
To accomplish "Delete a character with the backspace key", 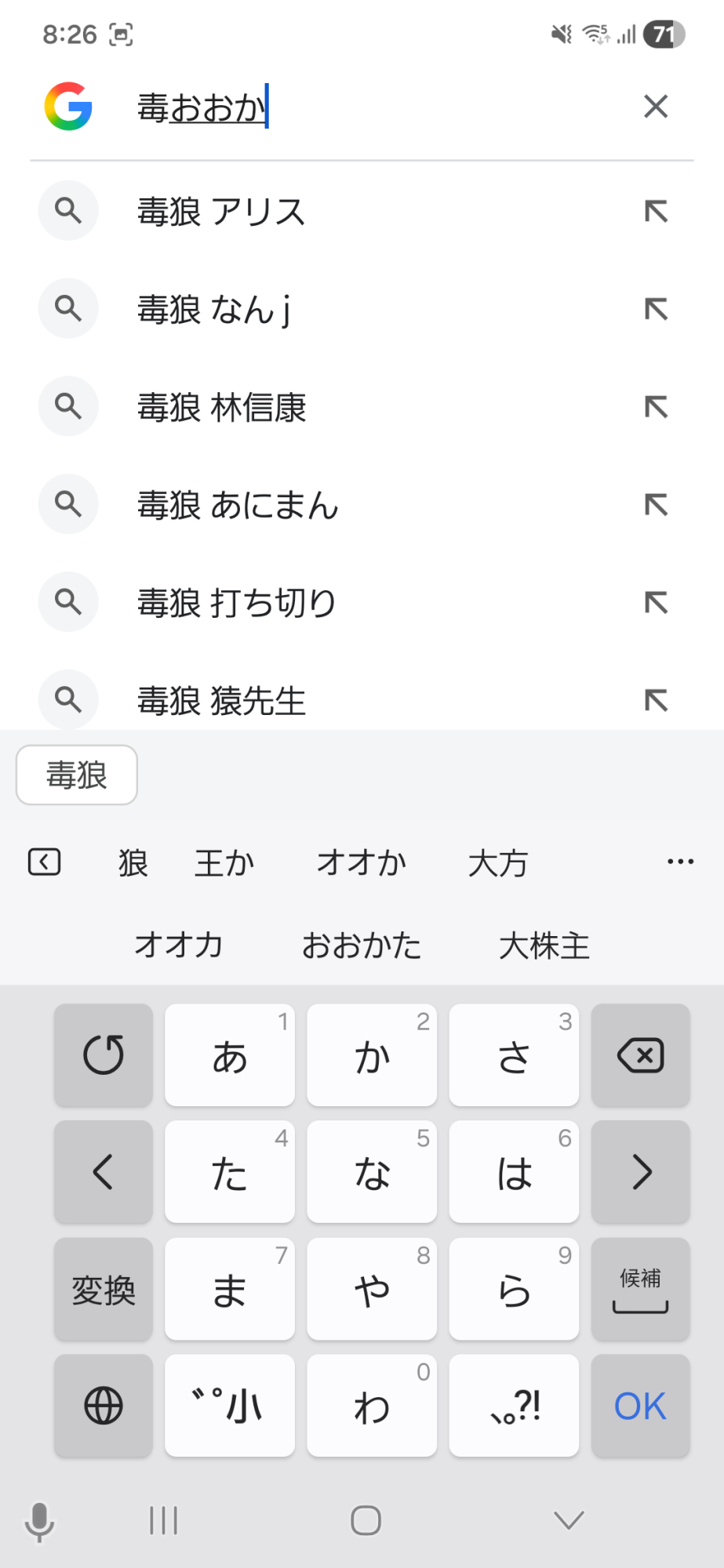I will click(x=640, y=1055).
